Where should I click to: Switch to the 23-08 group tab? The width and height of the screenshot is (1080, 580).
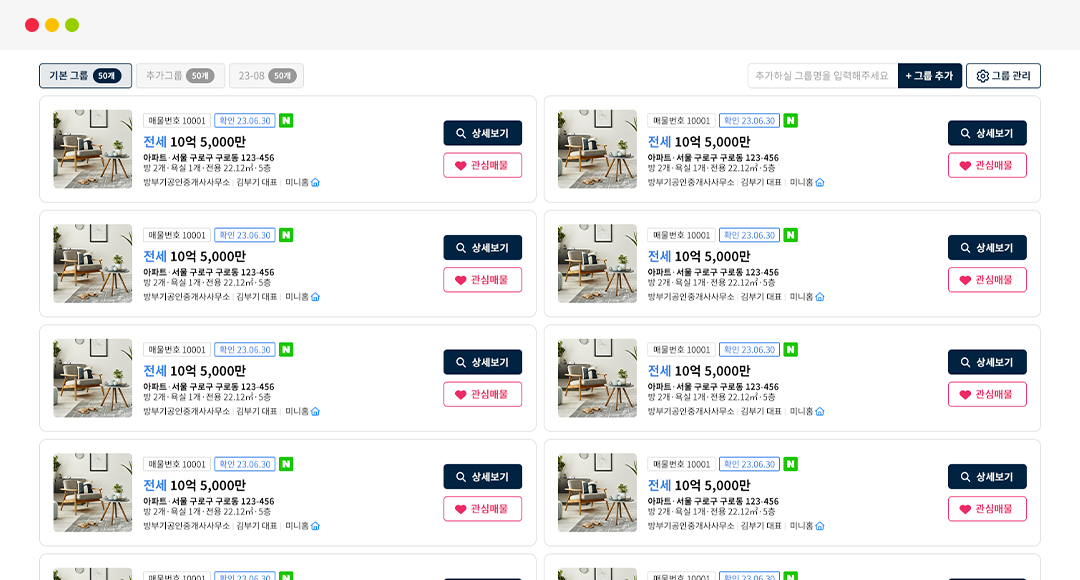[266, 76]
